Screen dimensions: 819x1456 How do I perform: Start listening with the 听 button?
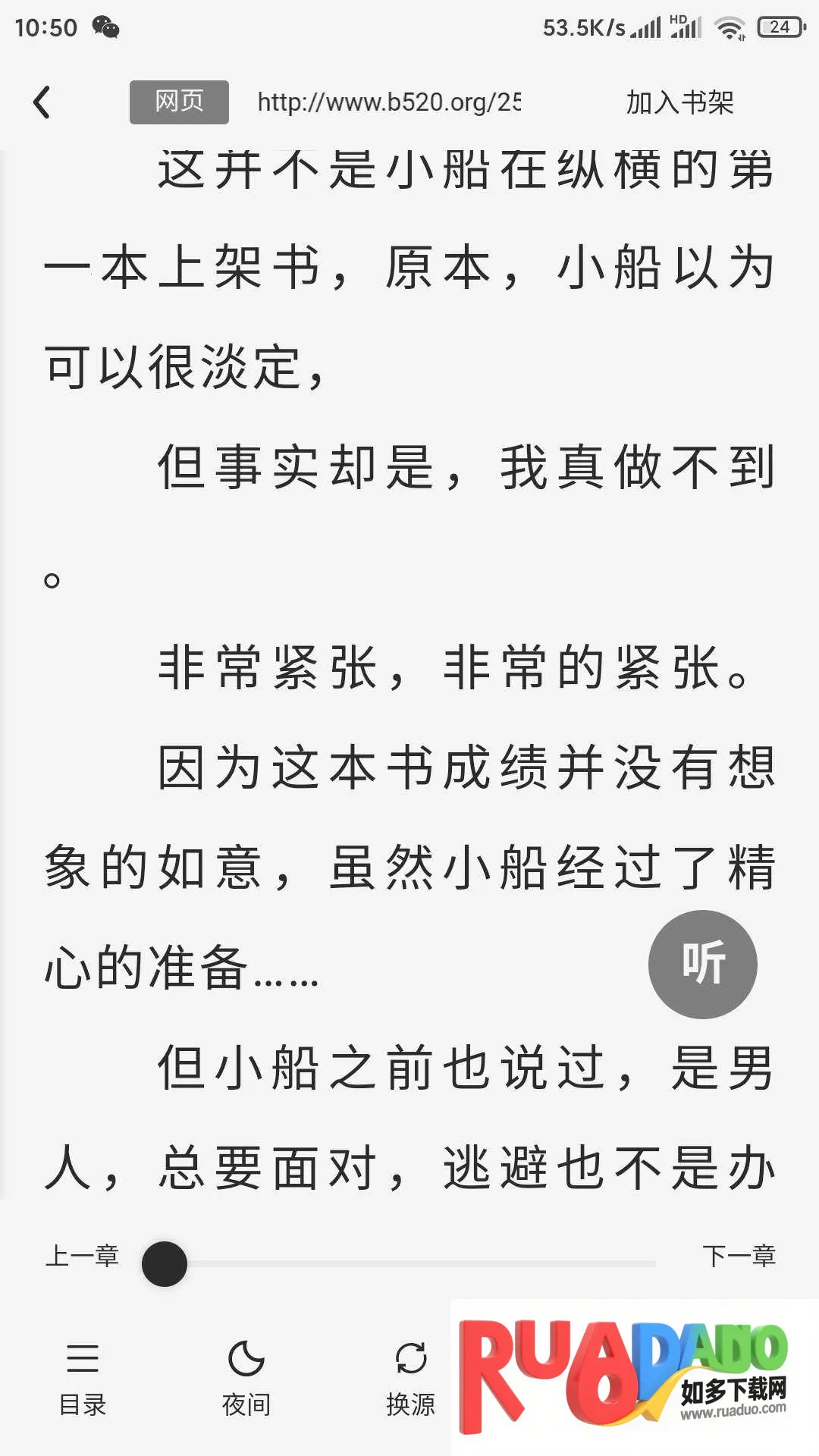pyautogui.click(x=702, y=965)
